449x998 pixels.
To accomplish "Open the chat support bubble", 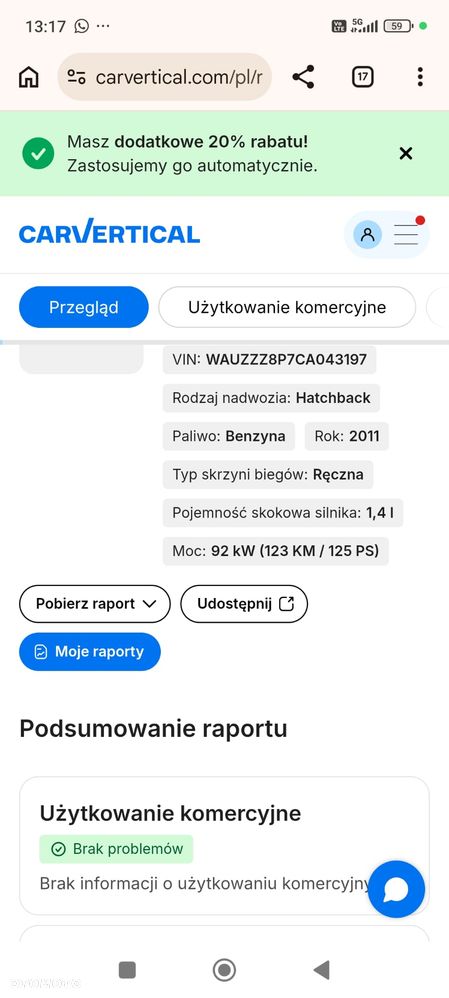I will pos(396,889).
